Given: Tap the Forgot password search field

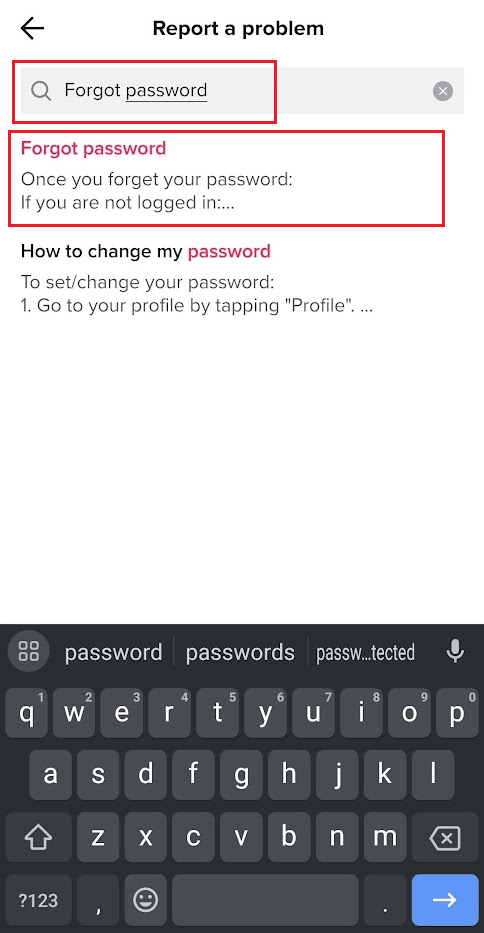Looking at the screenshot, I should (242, 90).
